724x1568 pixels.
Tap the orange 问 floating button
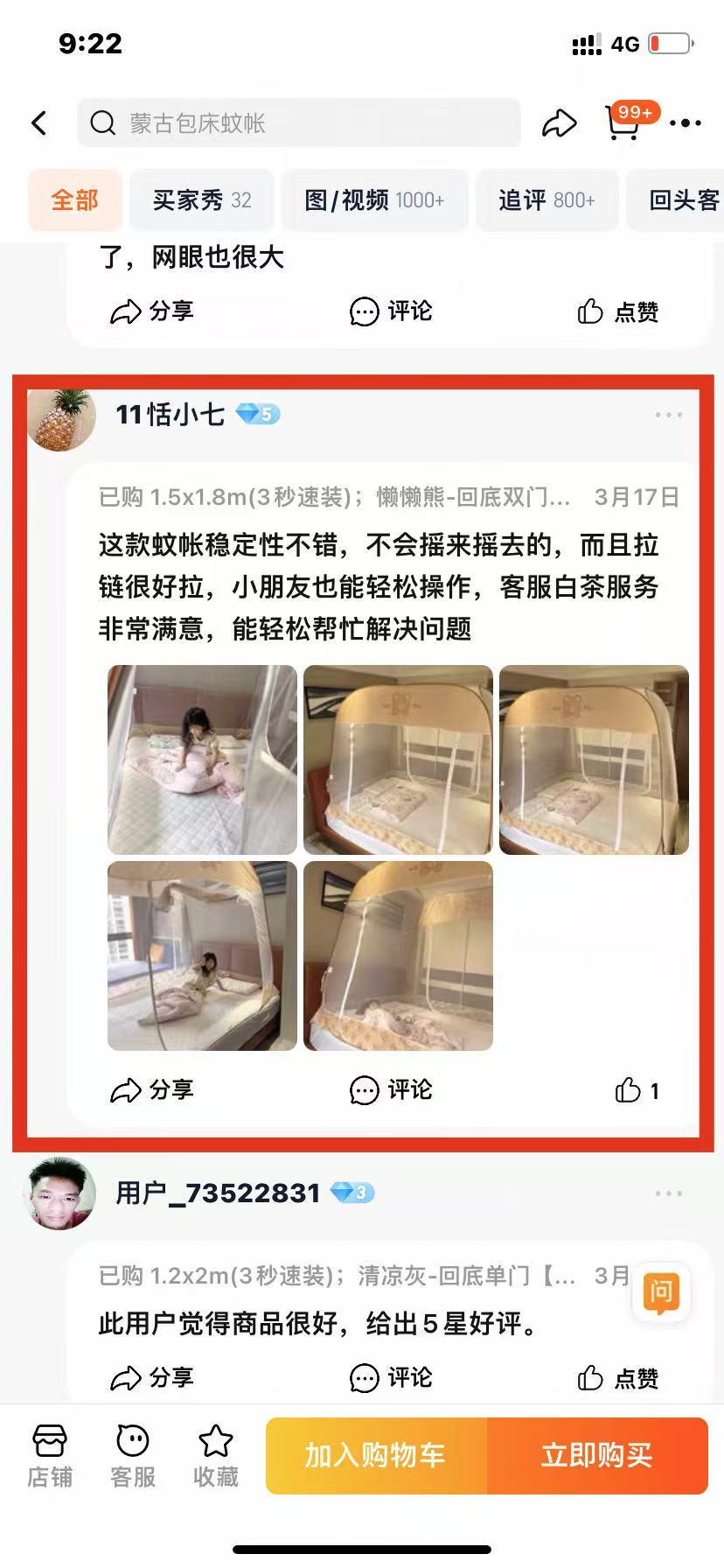(x=661, y=1292)
